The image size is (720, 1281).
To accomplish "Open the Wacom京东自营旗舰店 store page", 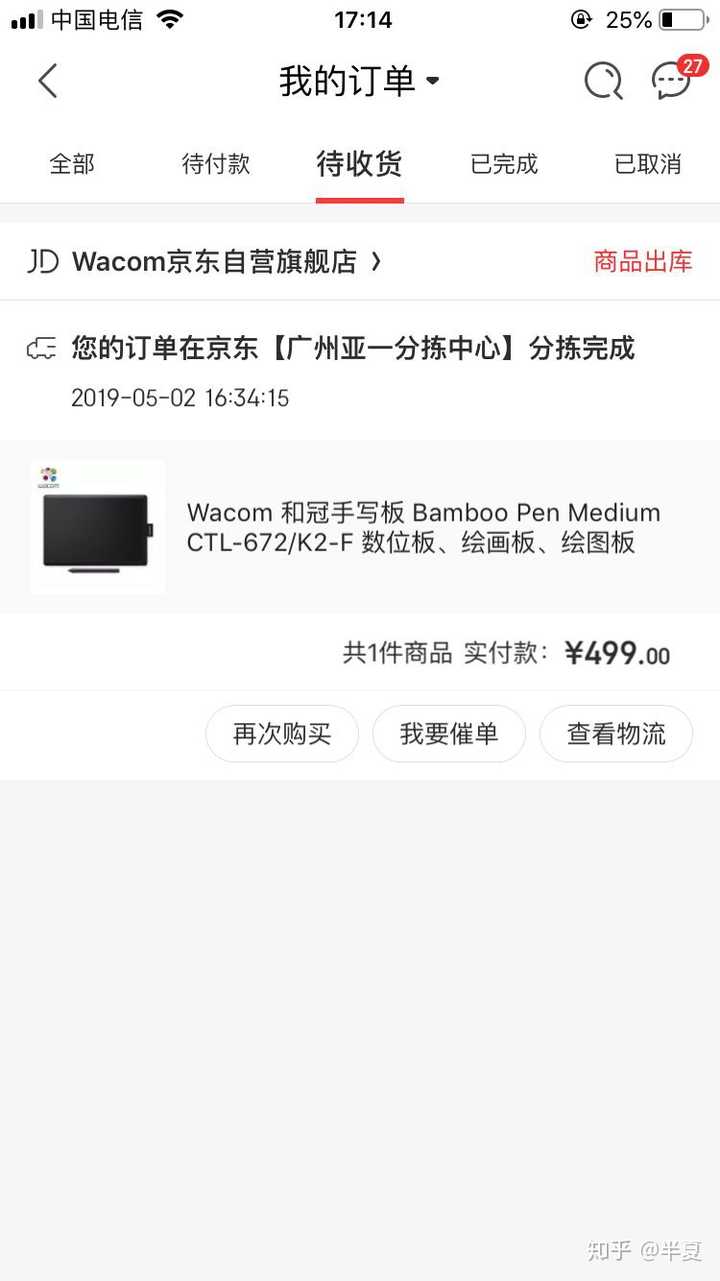I will click(x=215, y=262).
